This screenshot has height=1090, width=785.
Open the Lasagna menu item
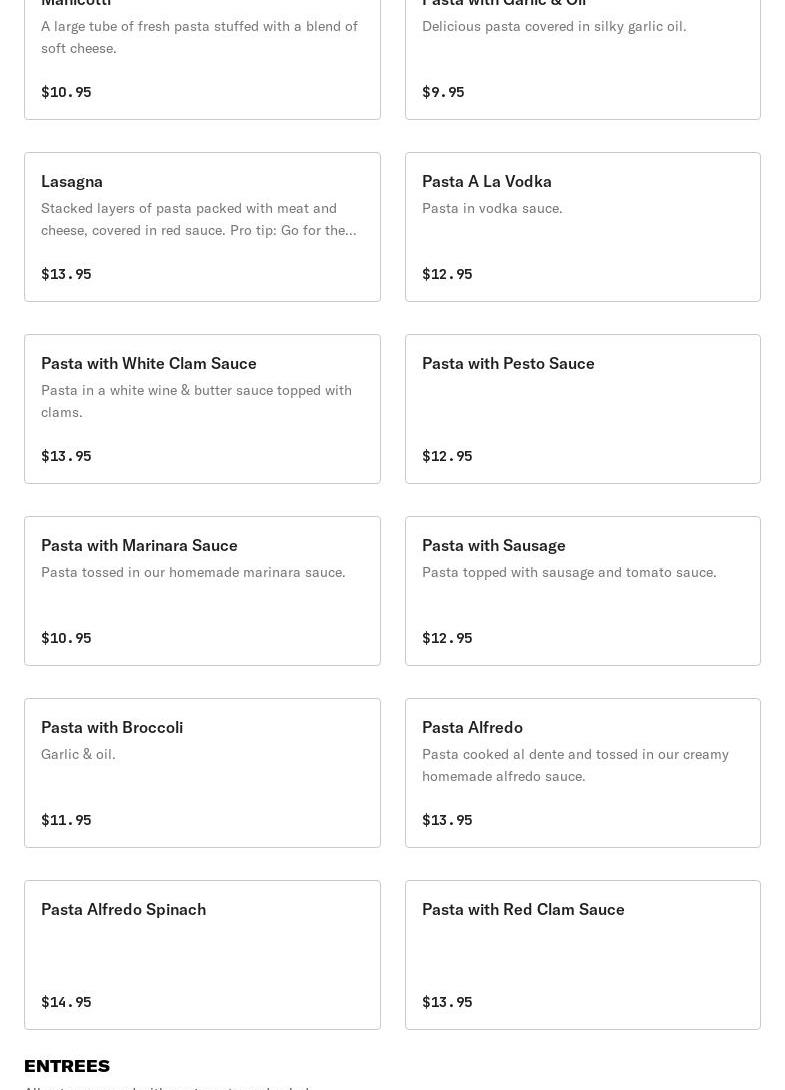click(202, 227)
